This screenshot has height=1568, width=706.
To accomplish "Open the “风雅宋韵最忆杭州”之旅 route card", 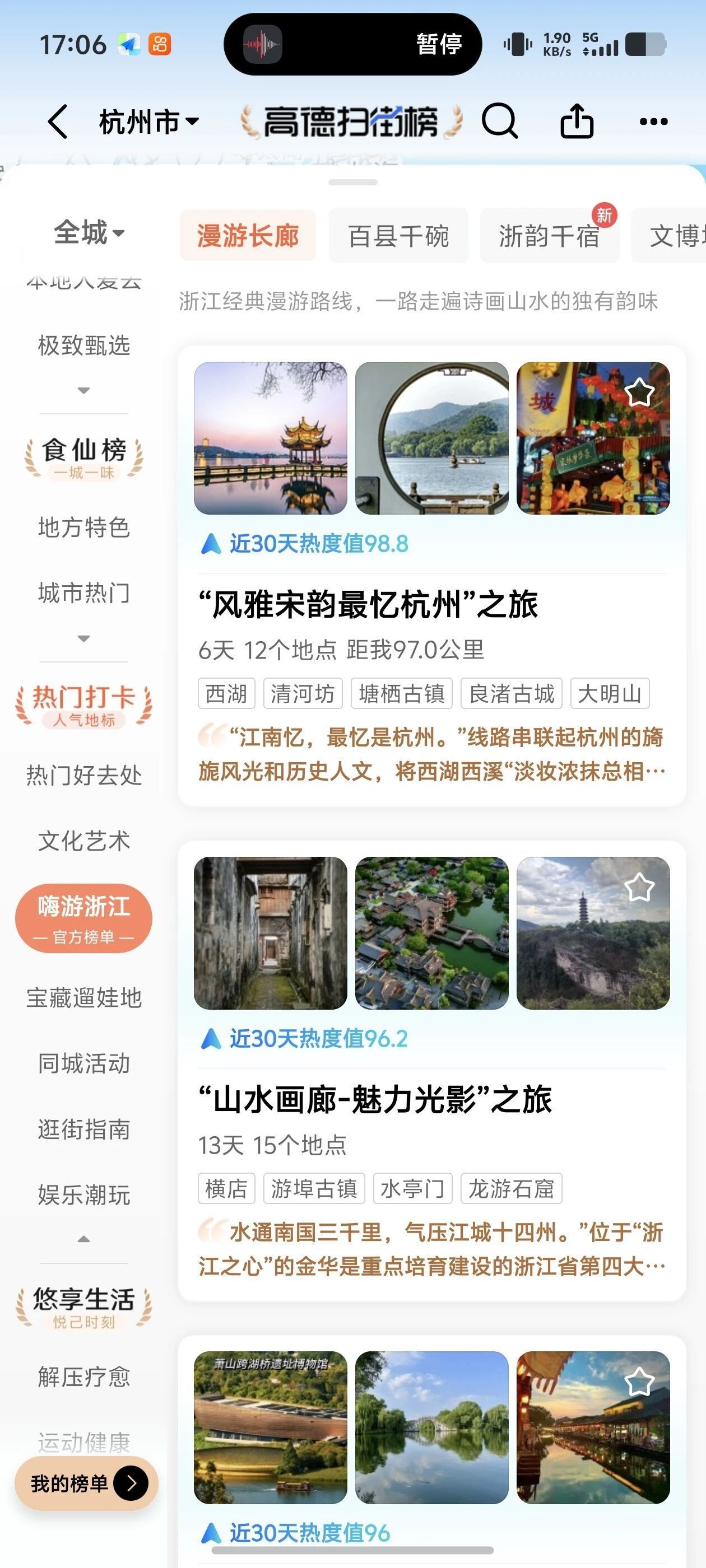I will 369,605.
